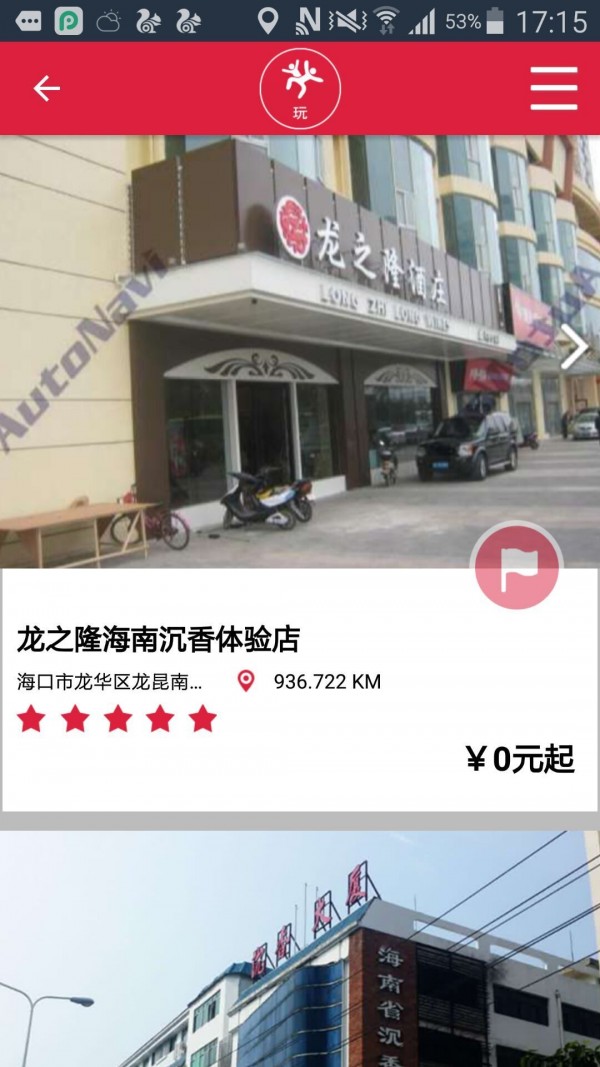Screen dimensions: 600x1067
Task: Go back using the arrow
Action: 47,89
